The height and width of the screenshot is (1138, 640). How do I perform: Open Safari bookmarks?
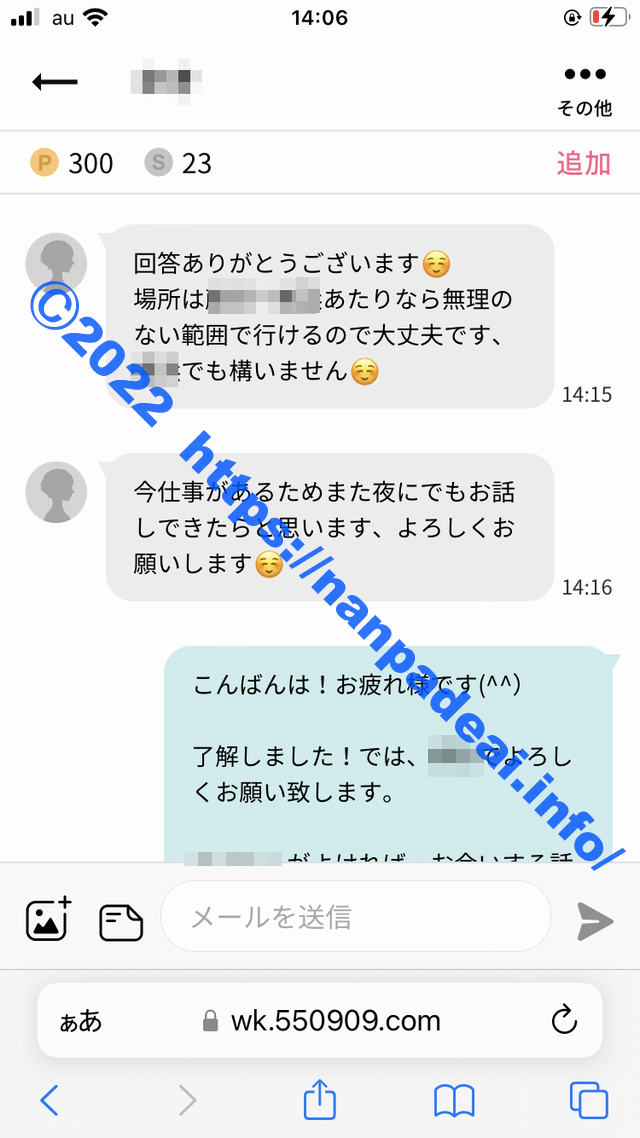click(454, 1101)
